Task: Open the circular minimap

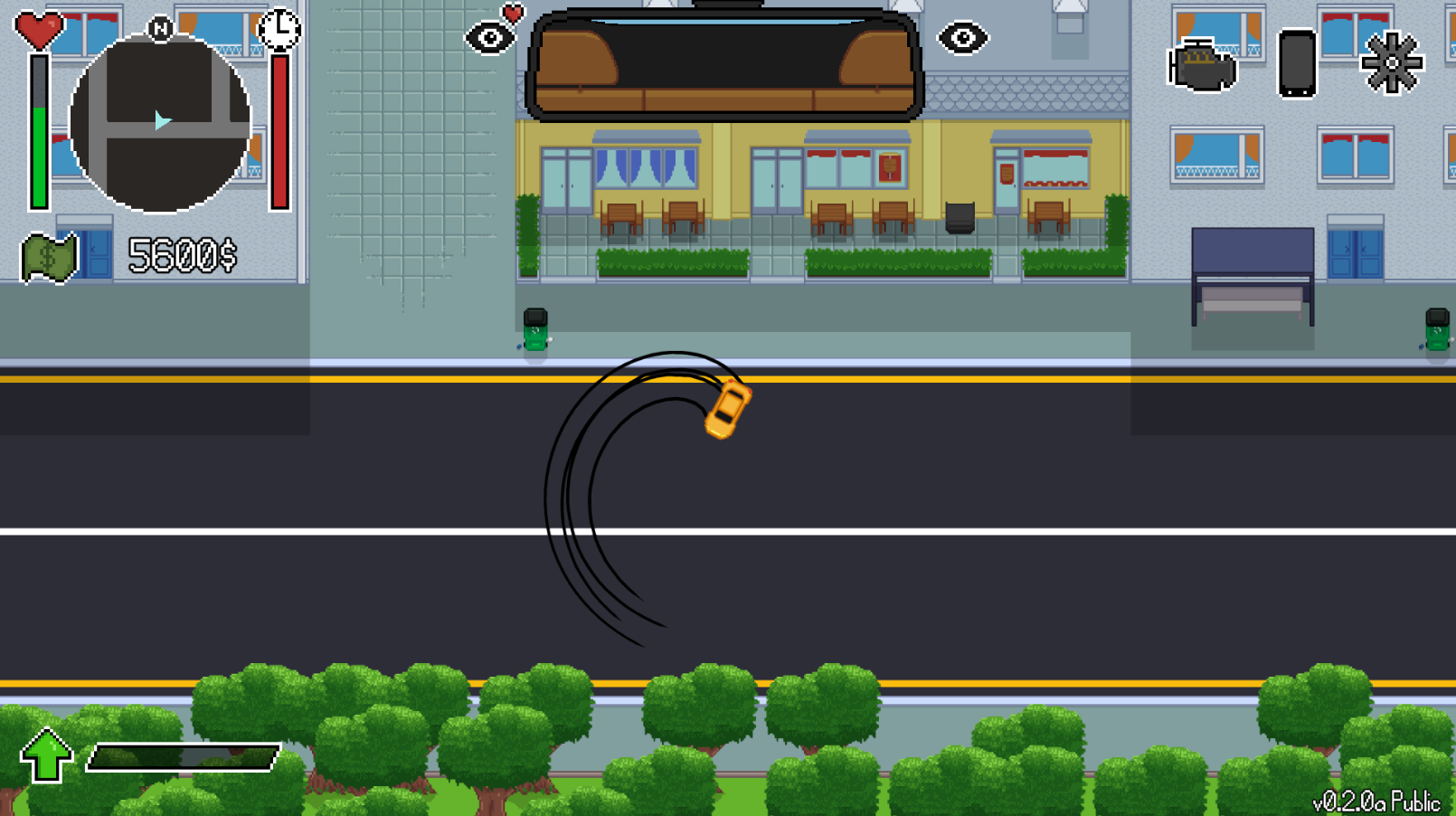Action: [160, 123]
